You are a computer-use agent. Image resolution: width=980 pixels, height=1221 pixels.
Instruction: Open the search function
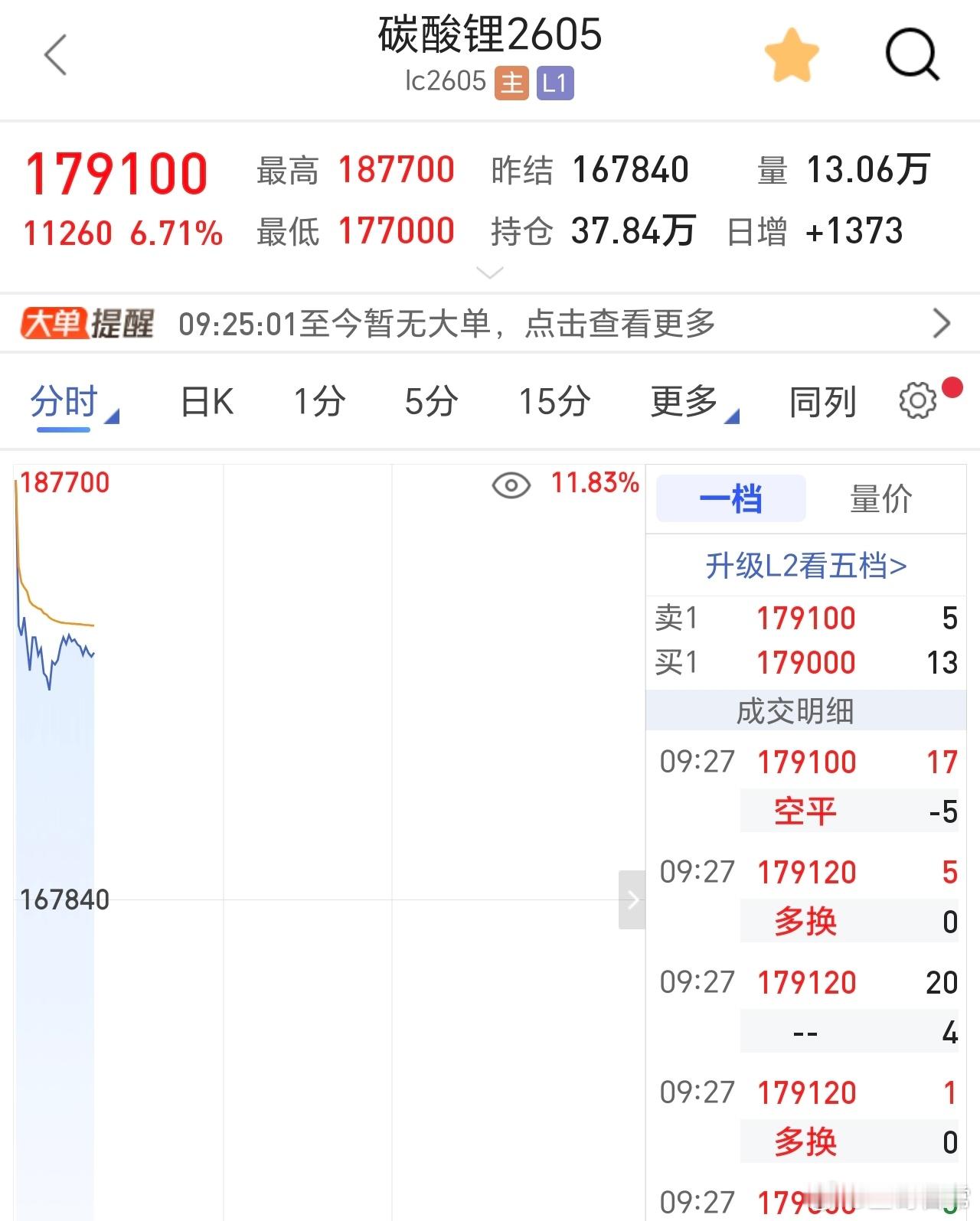pos(913,54)
